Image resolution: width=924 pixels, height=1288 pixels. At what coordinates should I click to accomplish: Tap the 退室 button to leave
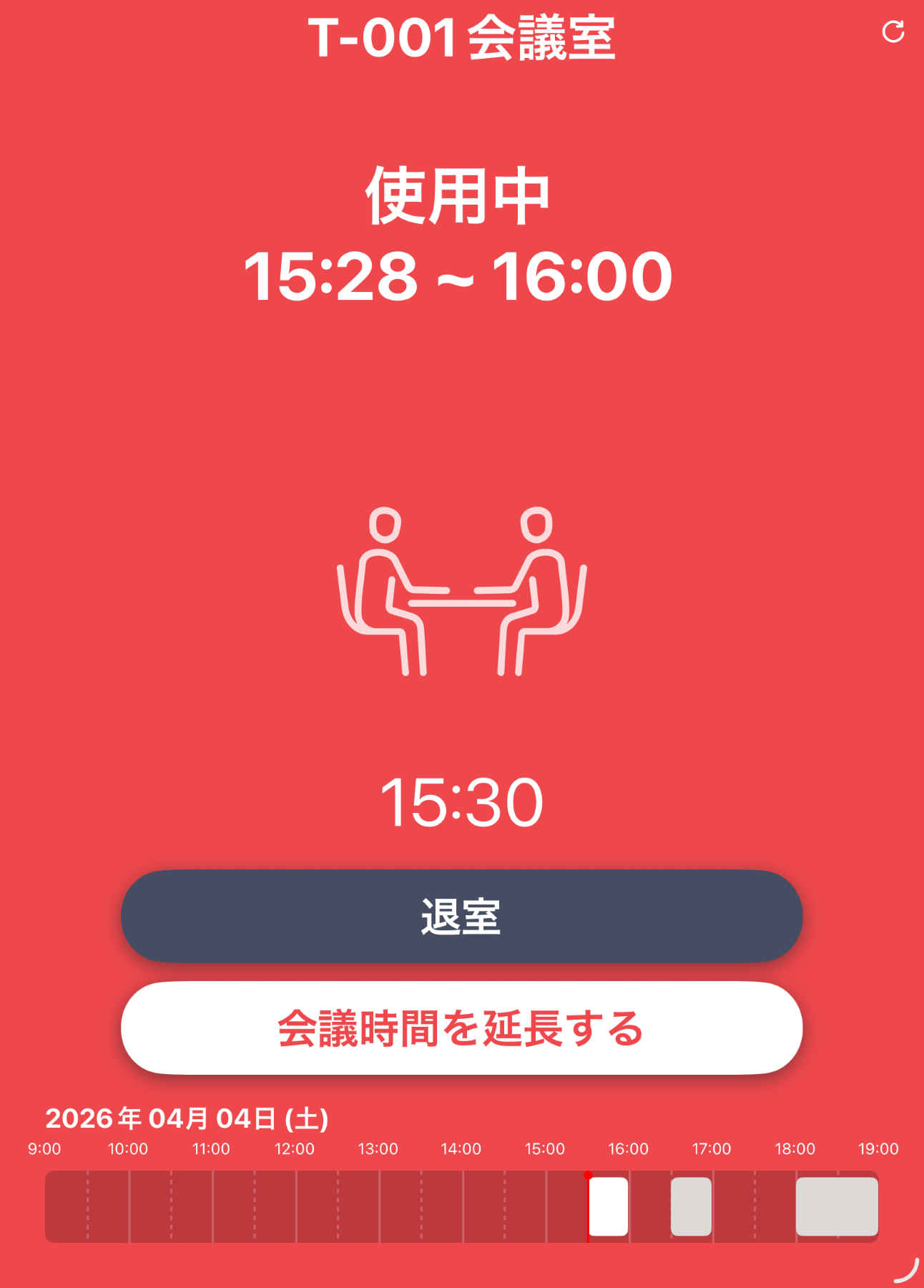click(461, 917)
